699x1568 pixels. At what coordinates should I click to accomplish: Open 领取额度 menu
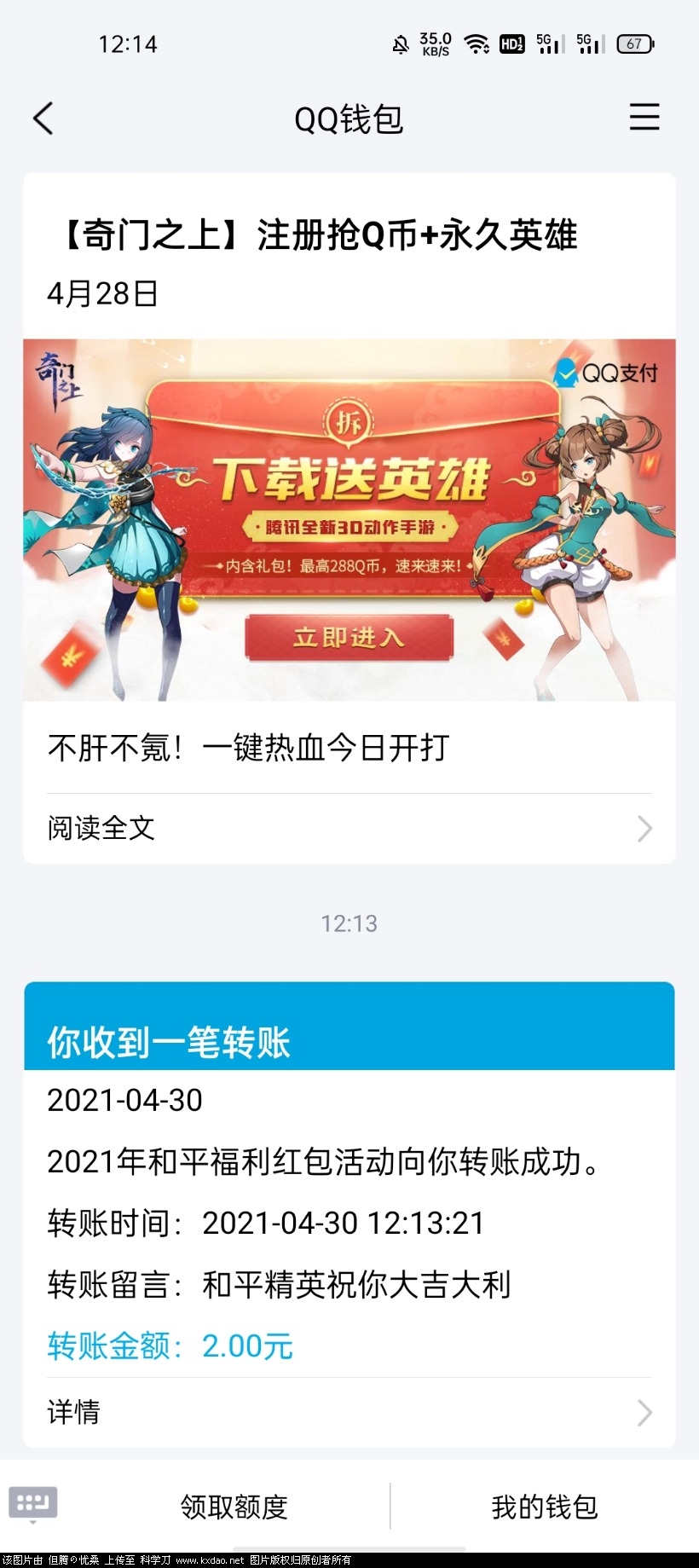coord(234,1507)
